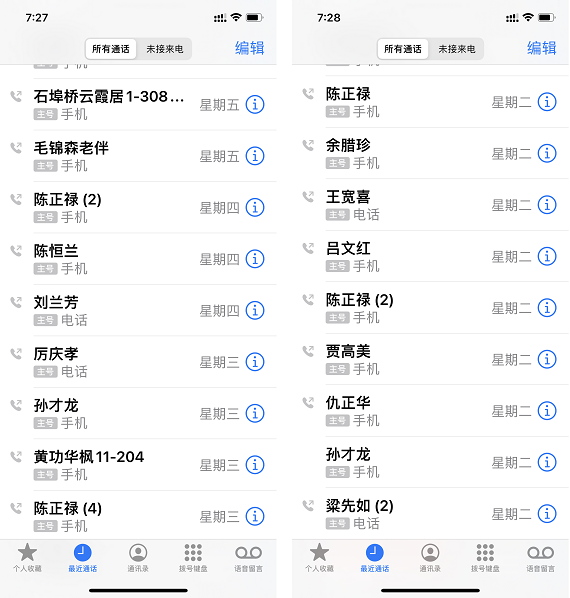
Task: Call 王宽喜 from the list
Action: click(430, 205)
